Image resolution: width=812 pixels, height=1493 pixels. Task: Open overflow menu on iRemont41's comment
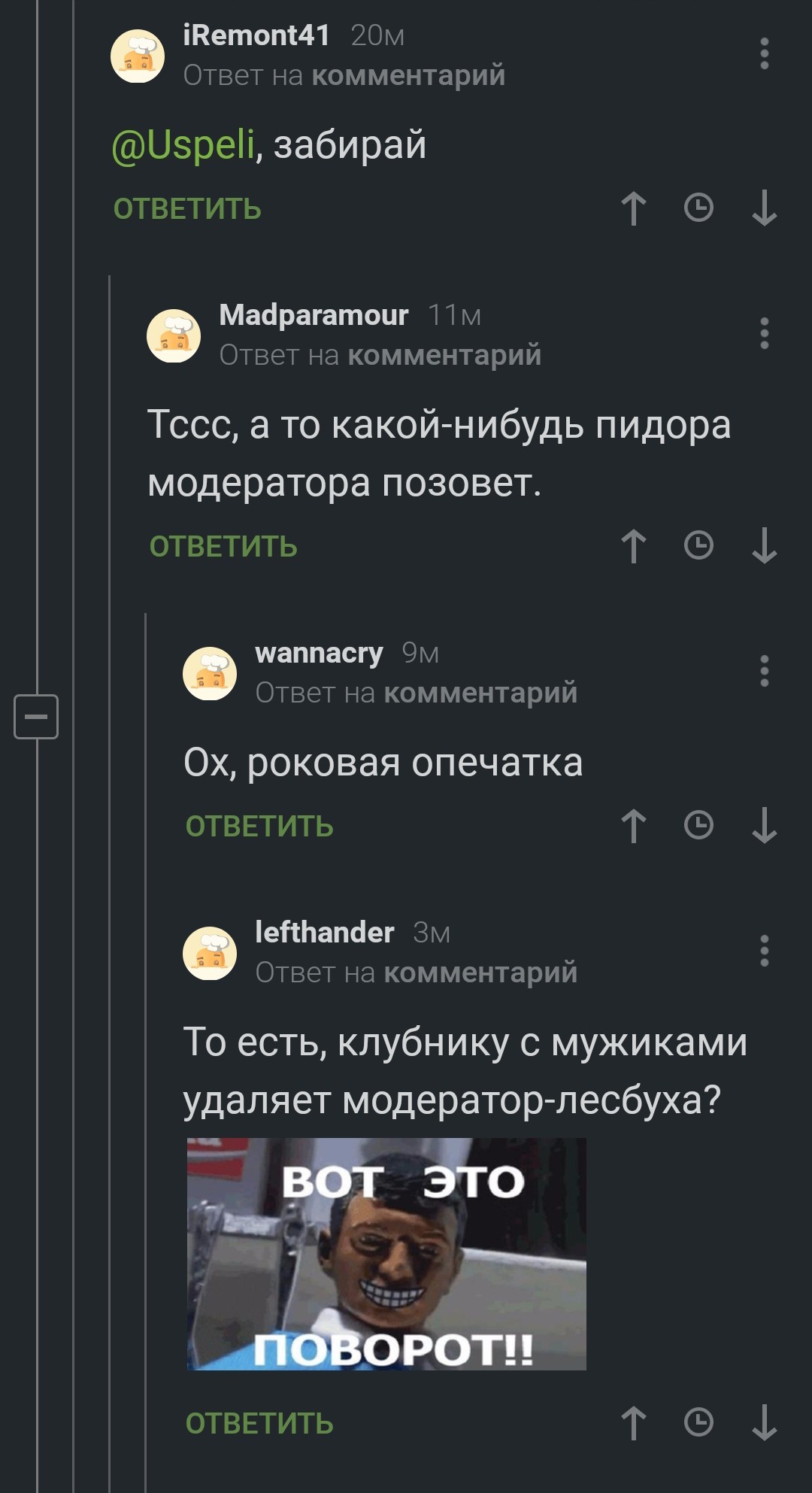(x=764, y=54)
